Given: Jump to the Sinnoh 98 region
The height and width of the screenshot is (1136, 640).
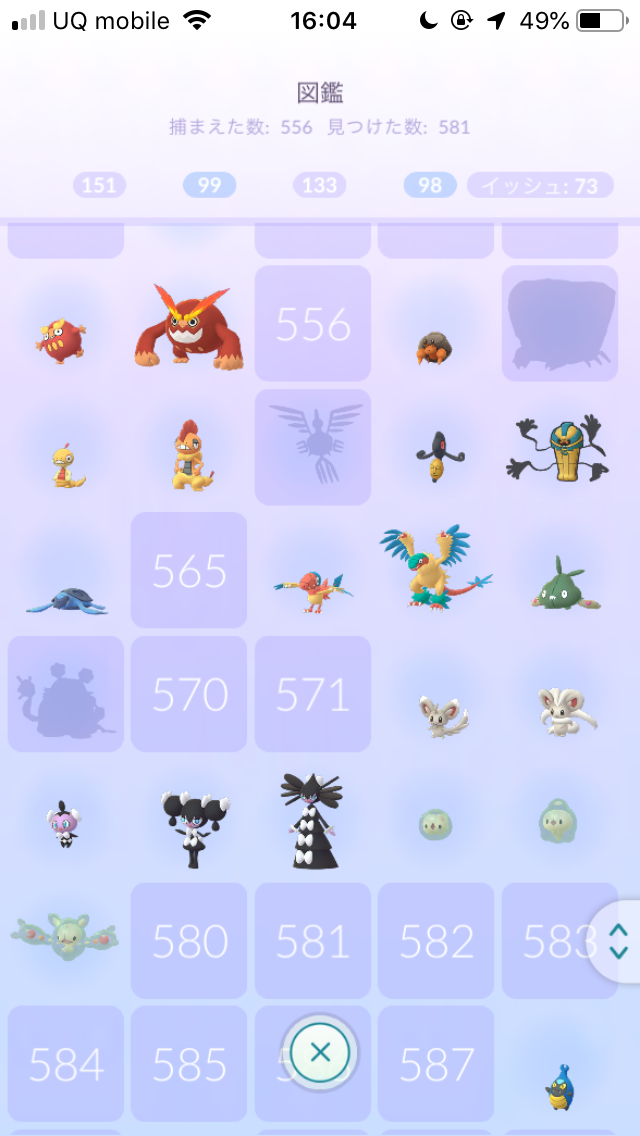Looking at the screenshot, I should (x=430, y=185).
